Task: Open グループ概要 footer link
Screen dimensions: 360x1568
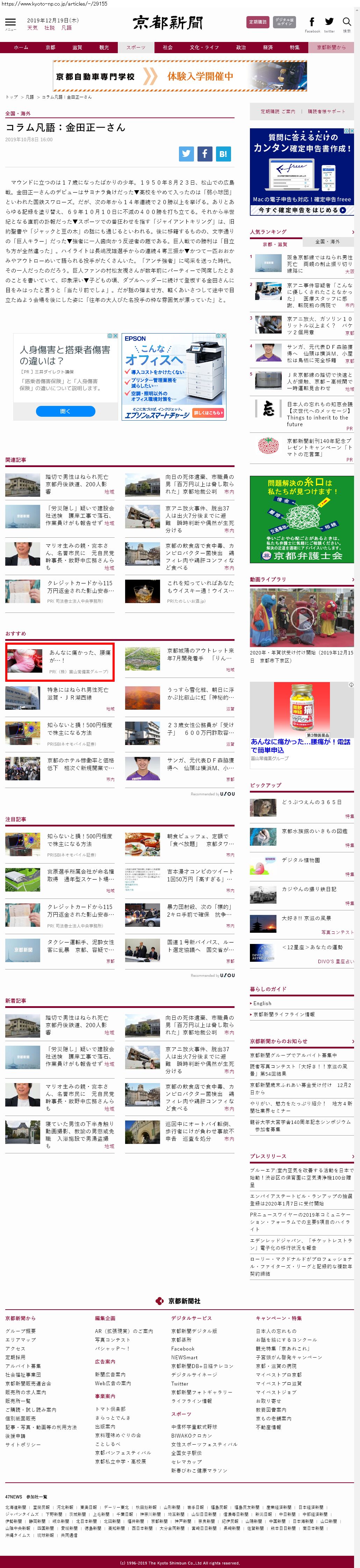Action: click(21, 1331)
